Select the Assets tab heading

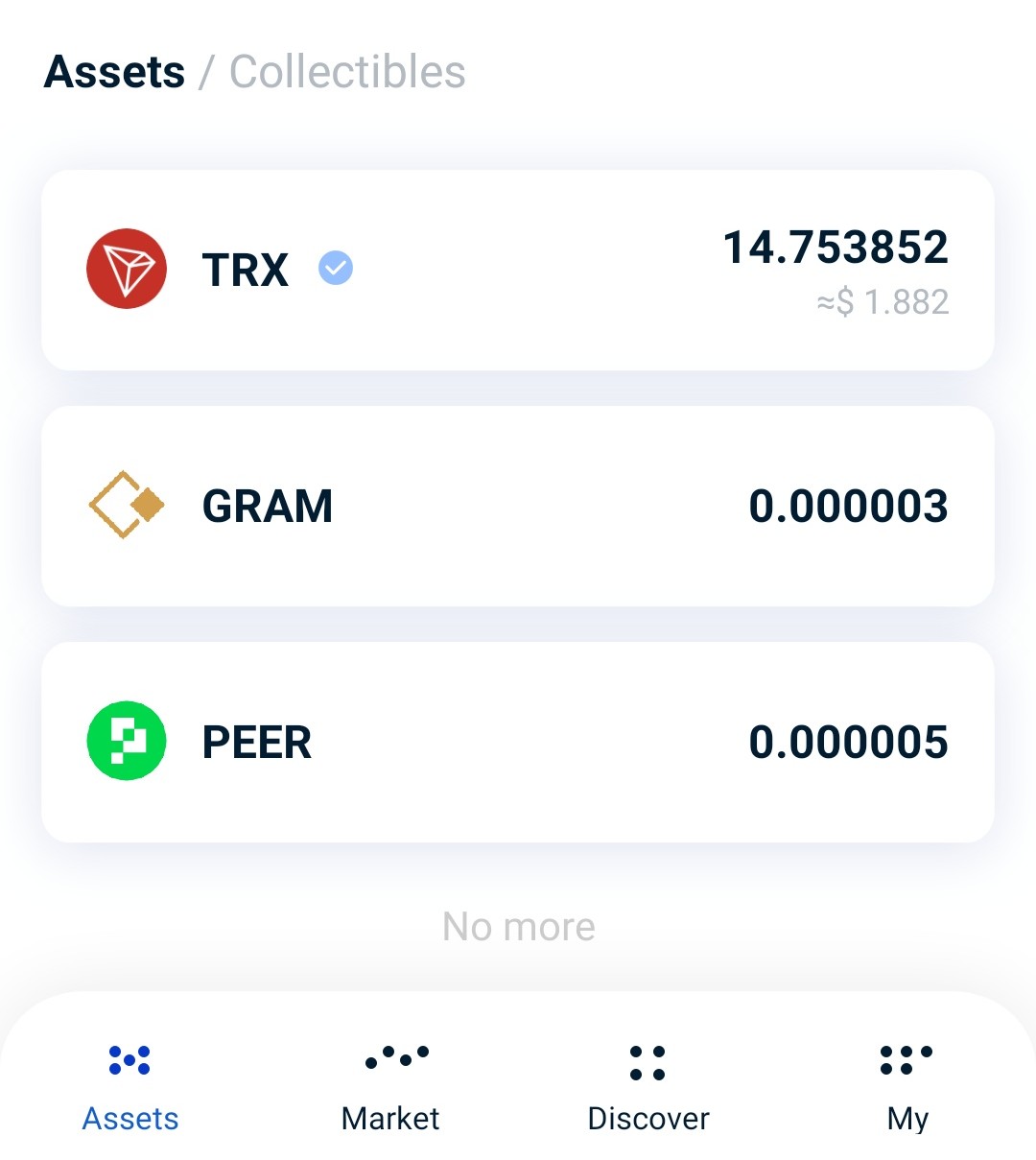click(x=115, y=72)
